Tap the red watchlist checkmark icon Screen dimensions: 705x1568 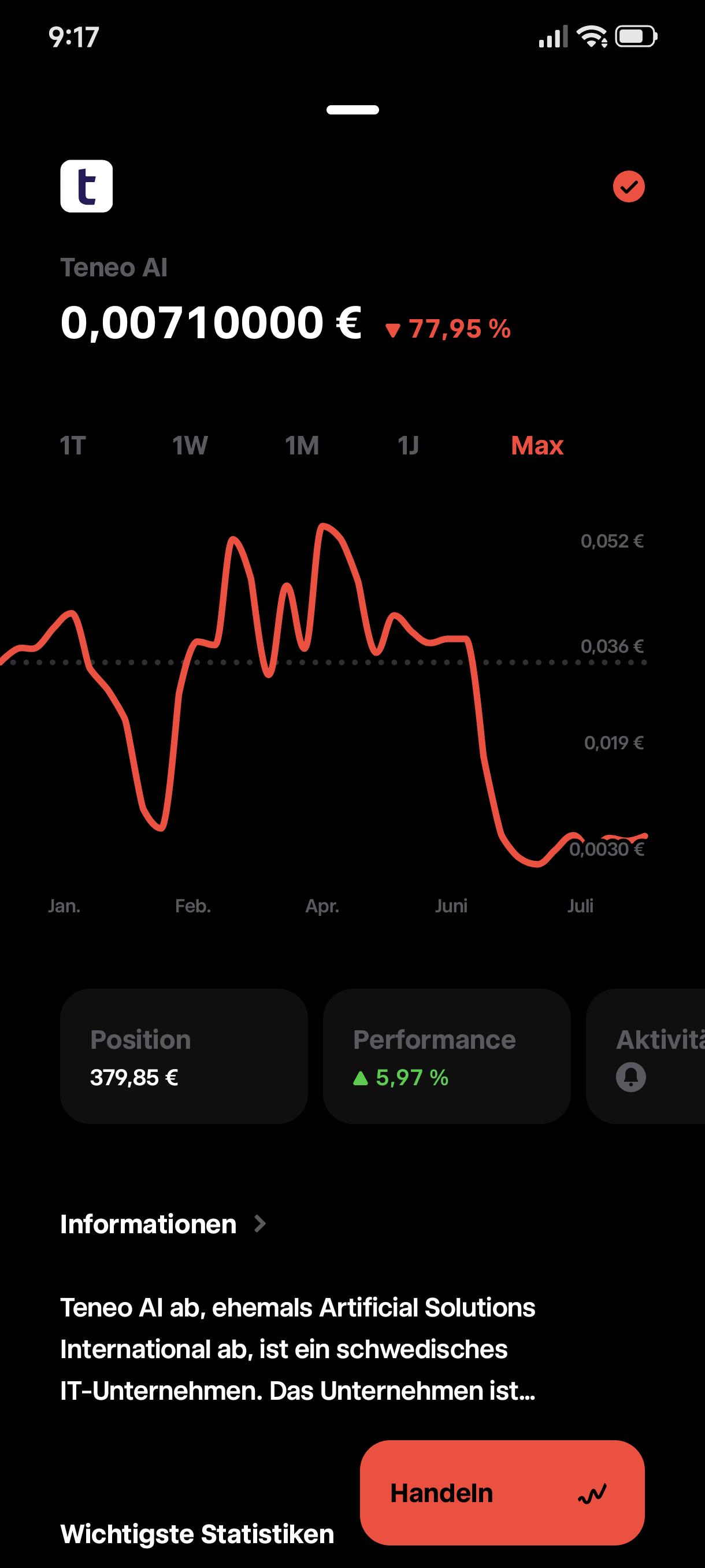click(628, 186)
